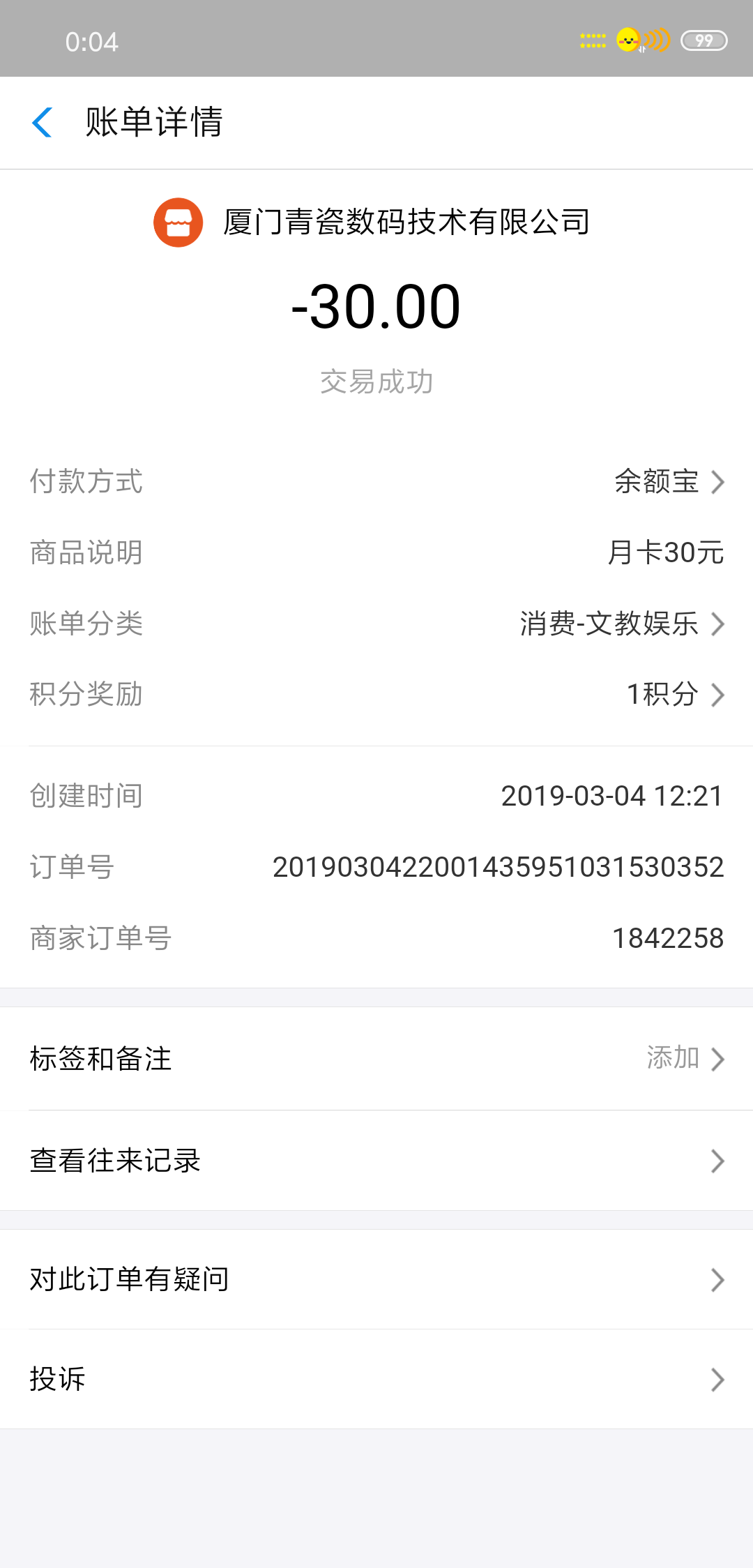The image size is (753, 1568).
Task: Open 对此订单有疑问
Action: click(376, 1279)
